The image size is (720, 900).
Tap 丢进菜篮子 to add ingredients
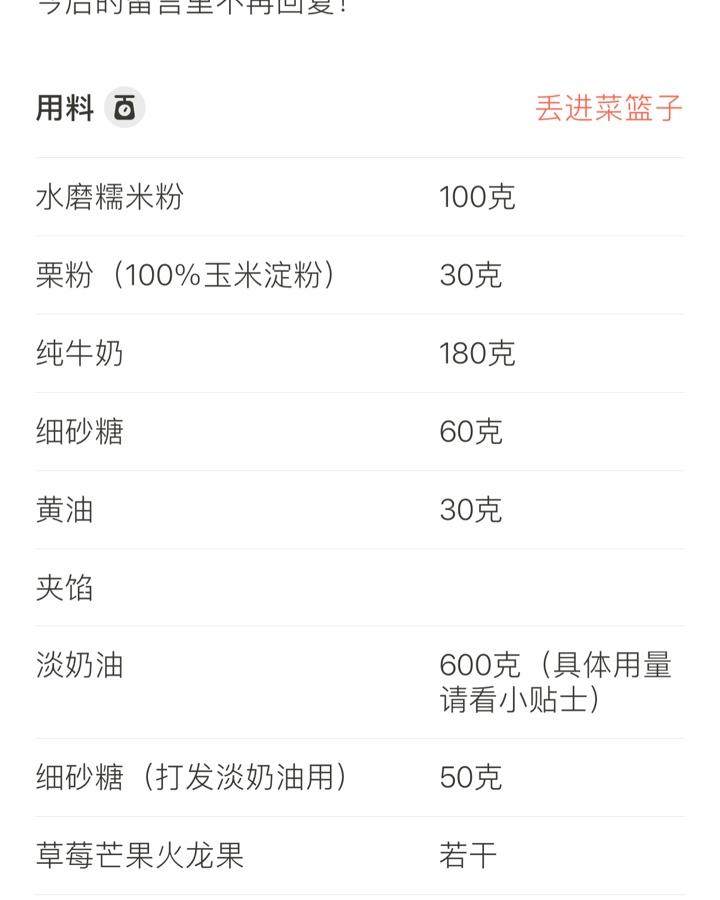coord(609,108)
